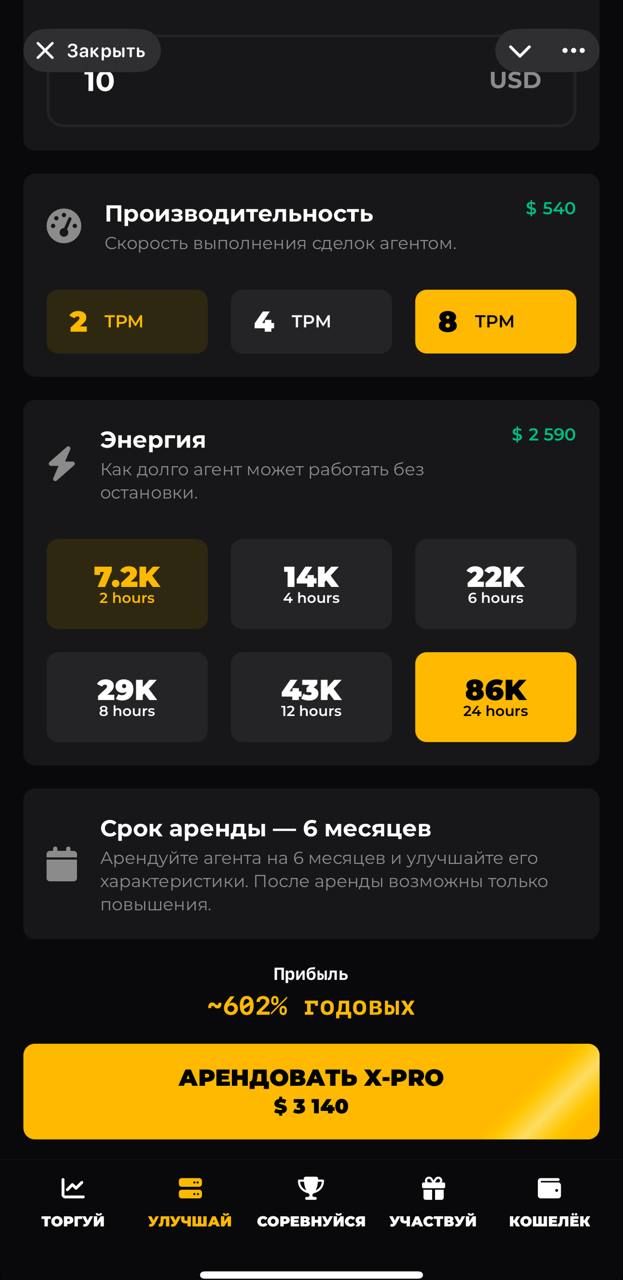Choose 14K energy for 4 hours
The width and height of the screenshot is (623, 1280).
click(311, 584)
